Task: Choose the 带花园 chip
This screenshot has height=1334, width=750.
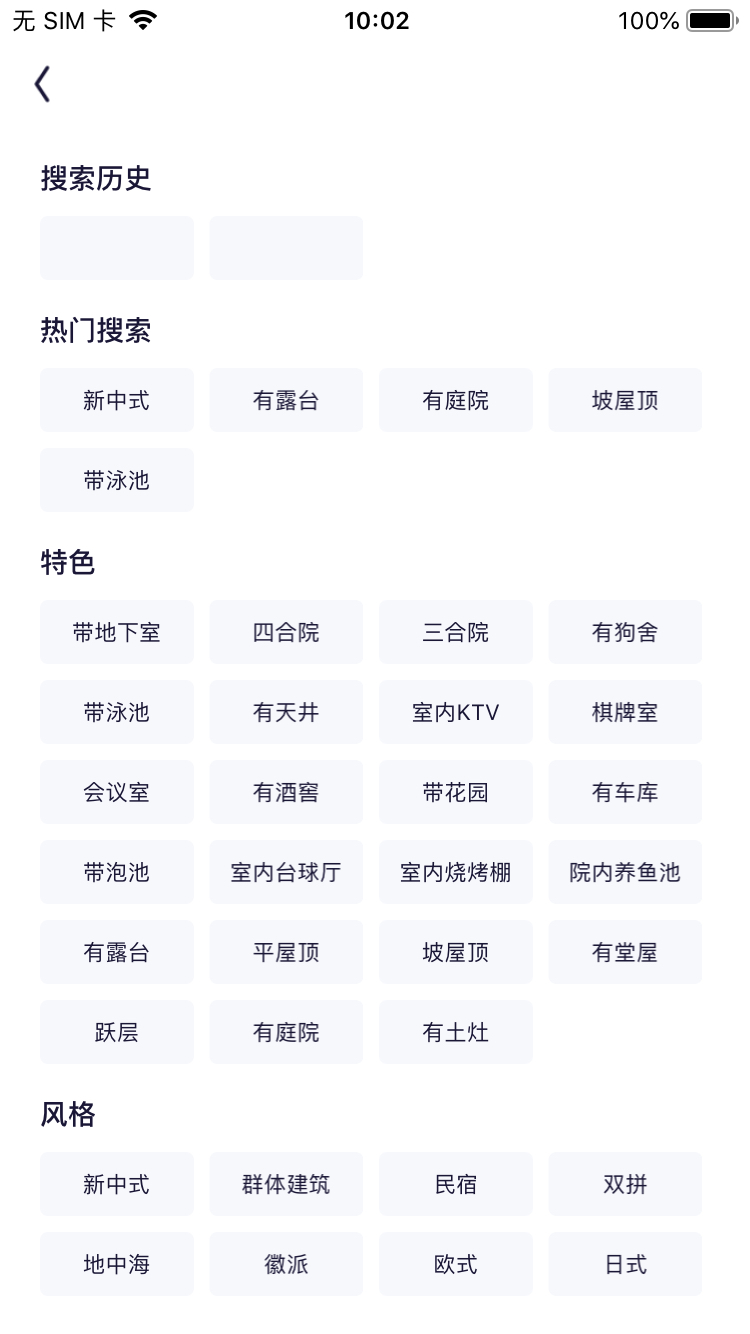Action: point(456,792)
